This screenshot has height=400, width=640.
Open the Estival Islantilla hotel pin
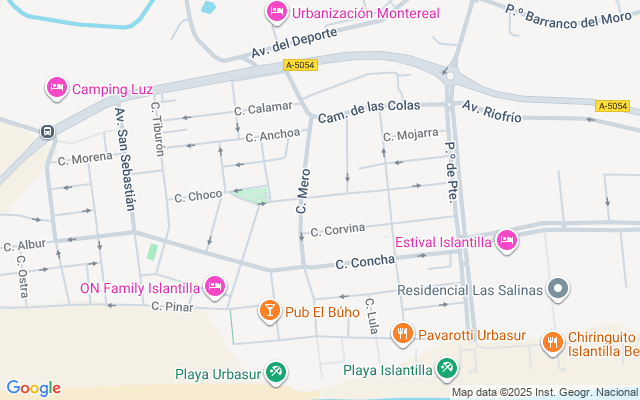(x=507, y=240)
